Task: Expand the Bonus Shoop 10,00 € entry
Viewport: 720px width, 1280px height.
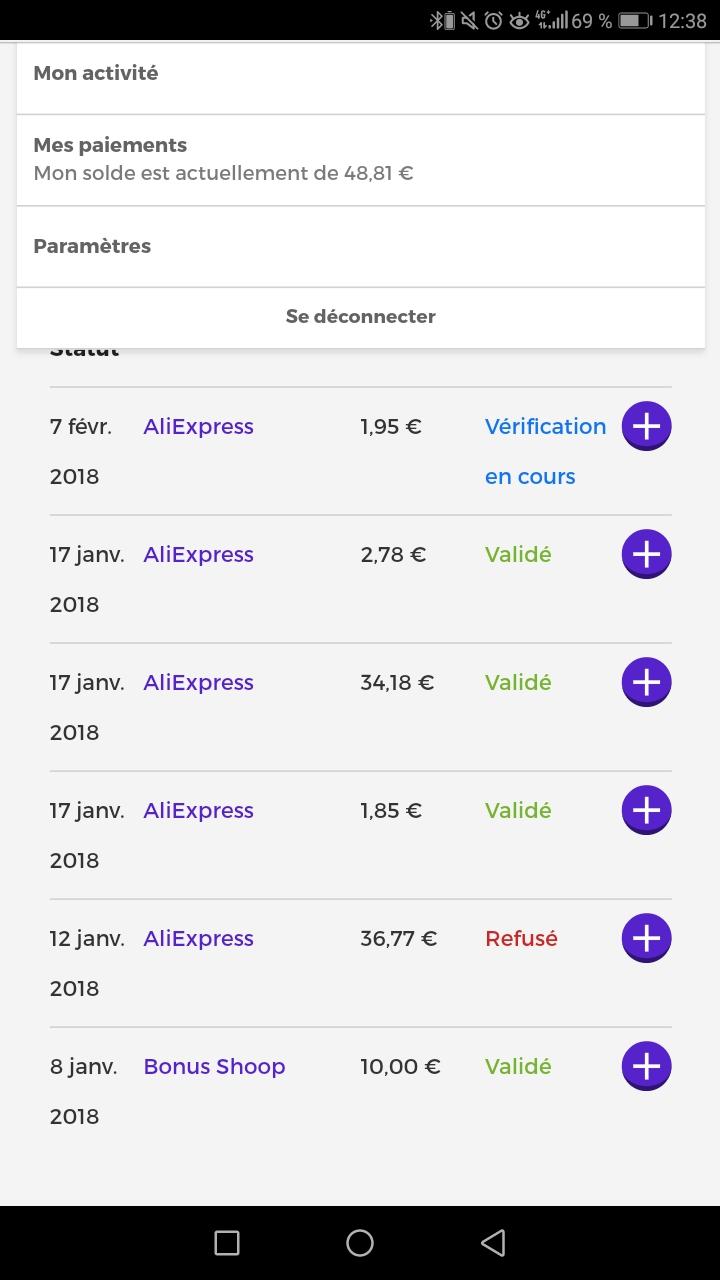Action: click(647, 1067)
